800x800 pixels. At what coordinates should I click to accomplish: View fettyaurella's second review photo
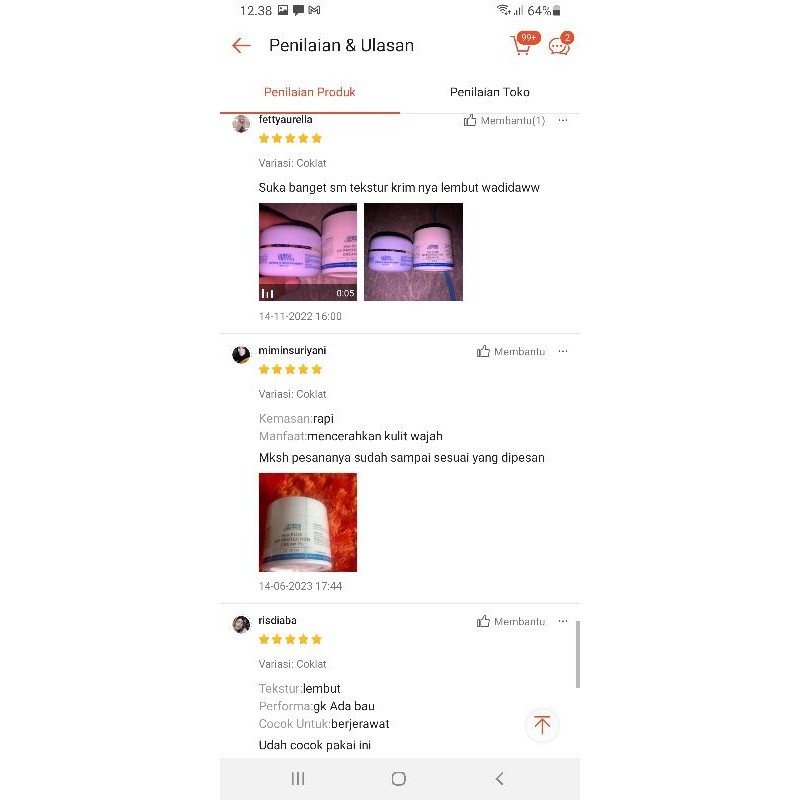coord(413,252)
